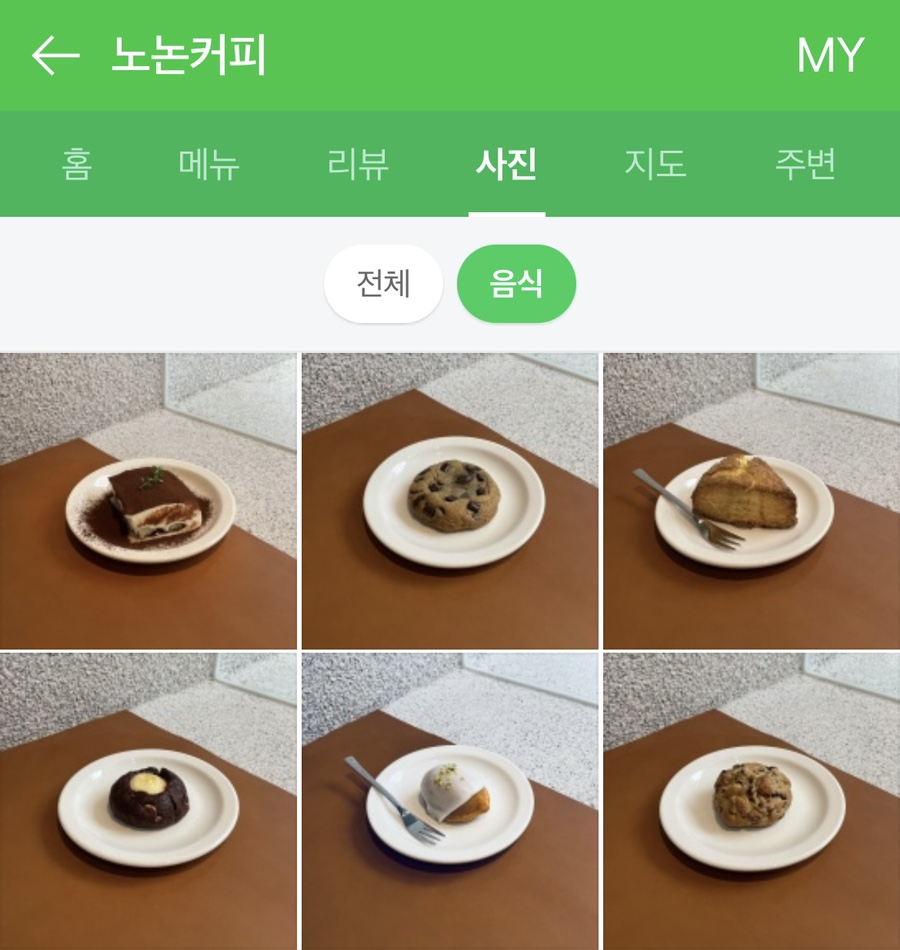Open the dark chocolate cream-filled pastry photo
Viewport: 900px width, 950px height.
pyautogui.click(x=148, y=801)
